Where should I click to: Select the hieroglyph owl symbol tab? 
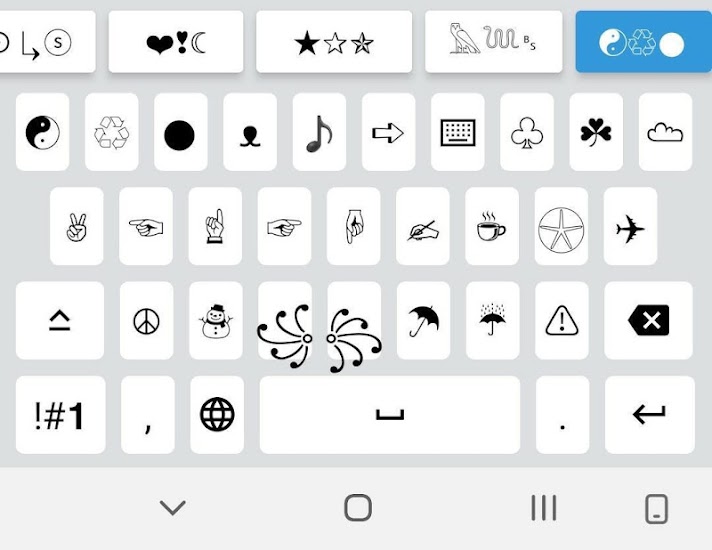[x=492, y=42]
